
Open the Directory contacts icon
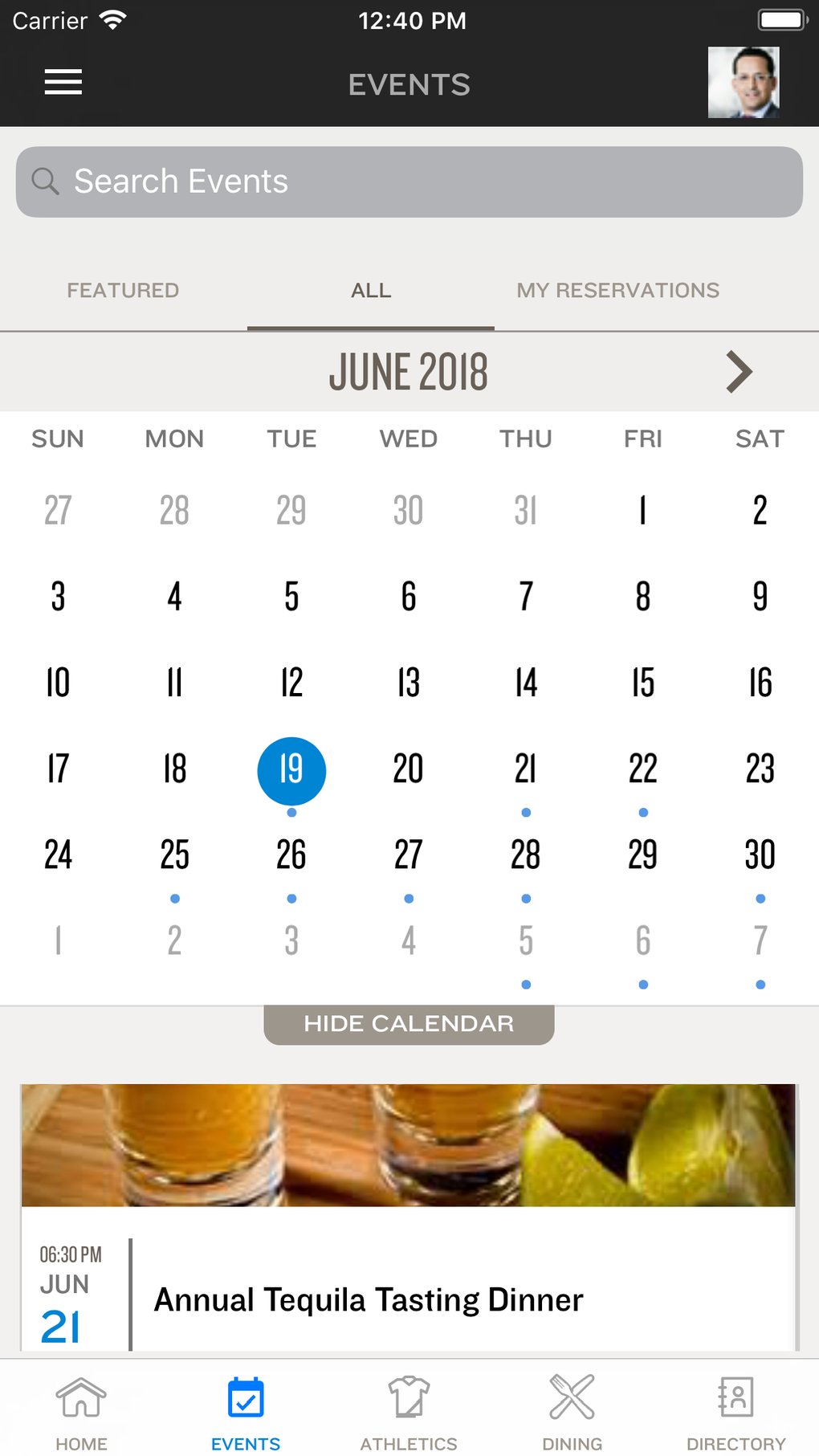736,1398
